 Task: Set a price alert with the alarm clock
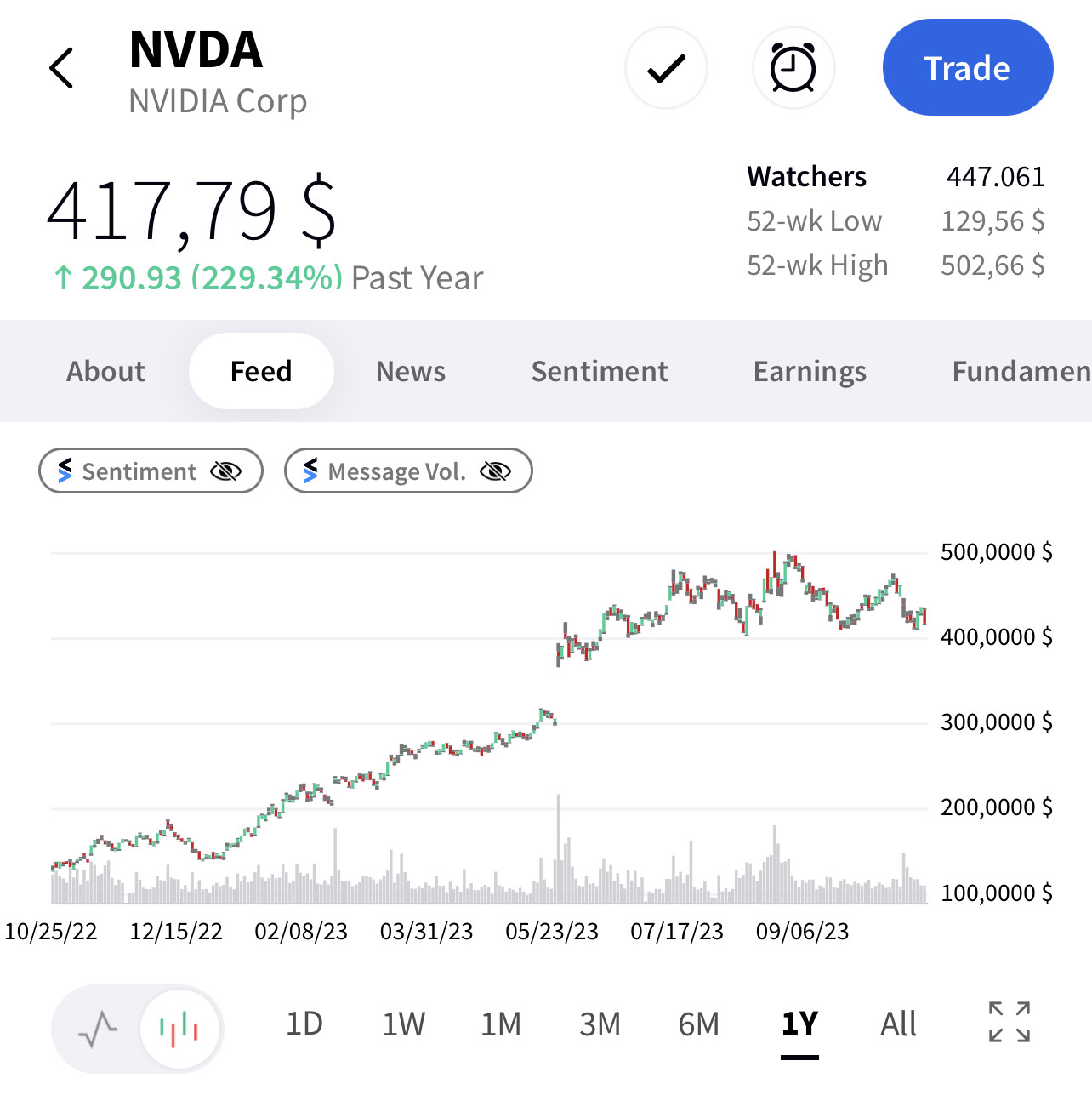point(793,68)
